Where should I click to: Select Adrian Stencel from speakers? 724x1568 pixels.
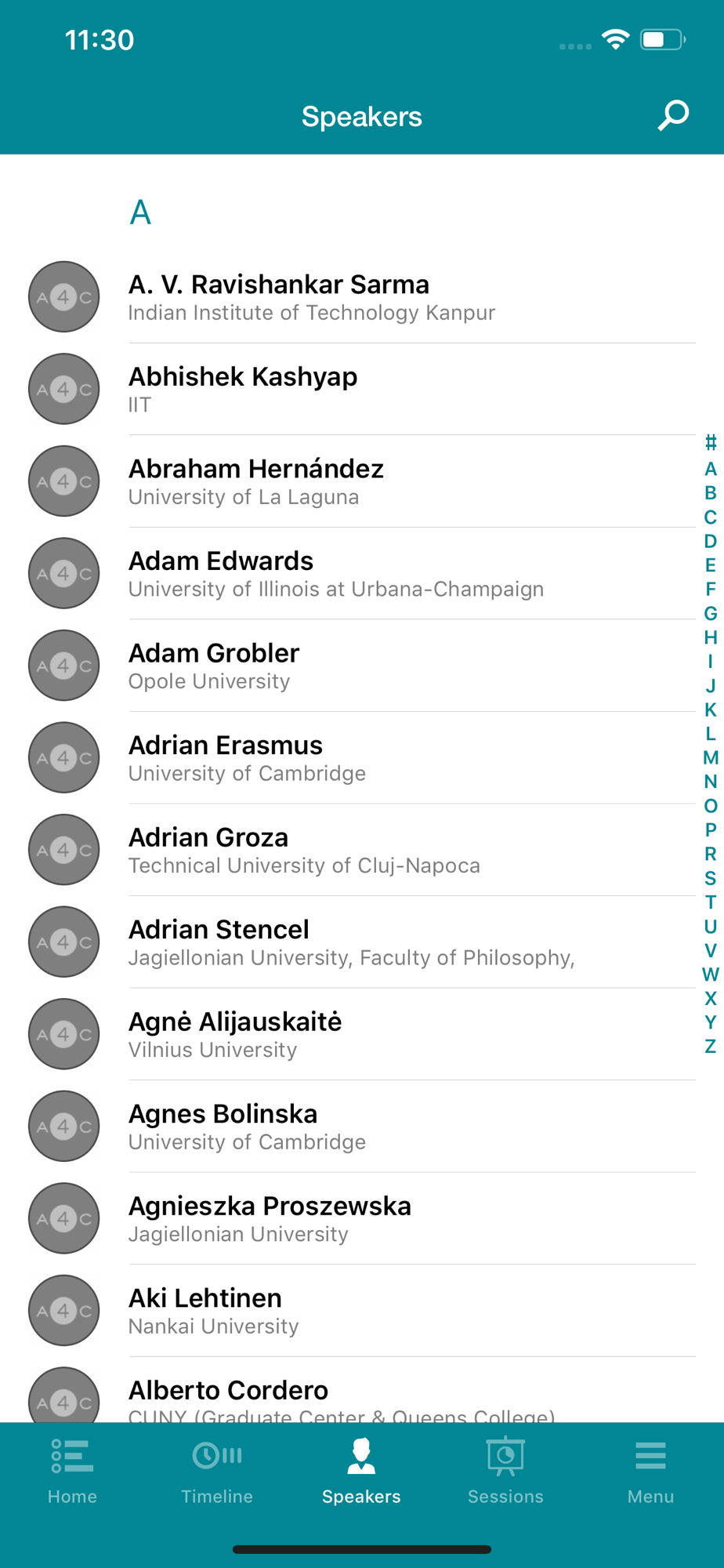point(362,942)
